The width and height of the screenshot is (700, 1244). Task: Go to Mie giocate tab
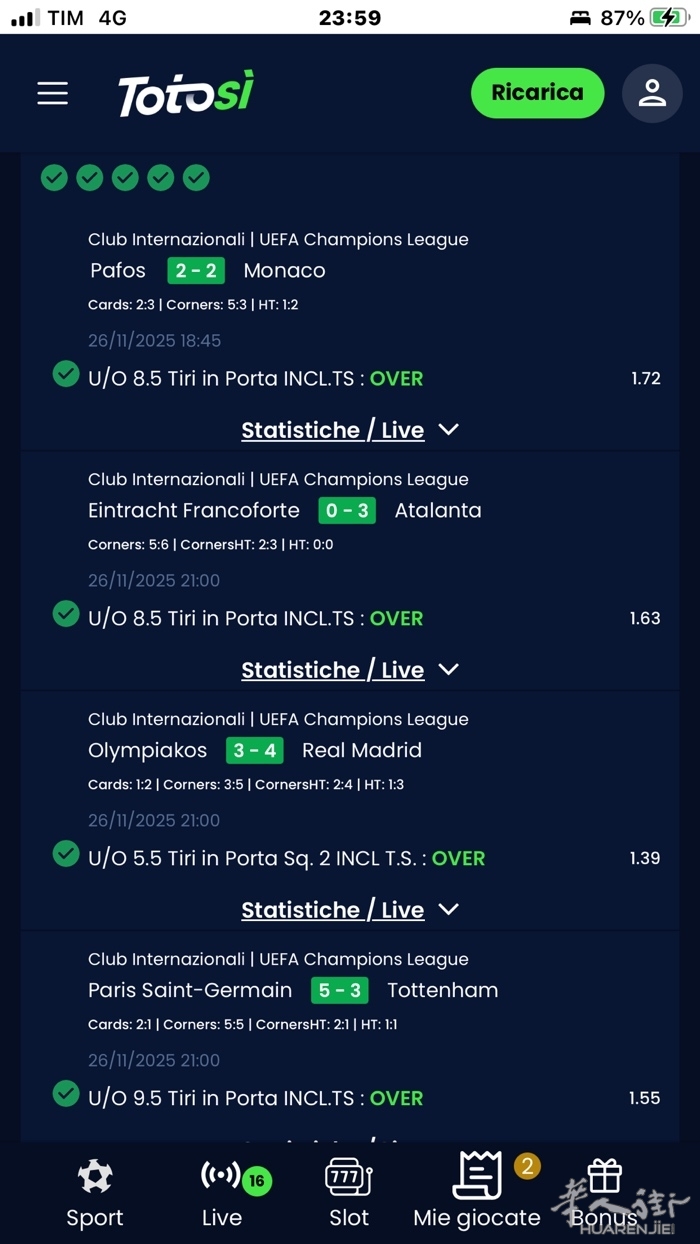tap(478, 1194)
